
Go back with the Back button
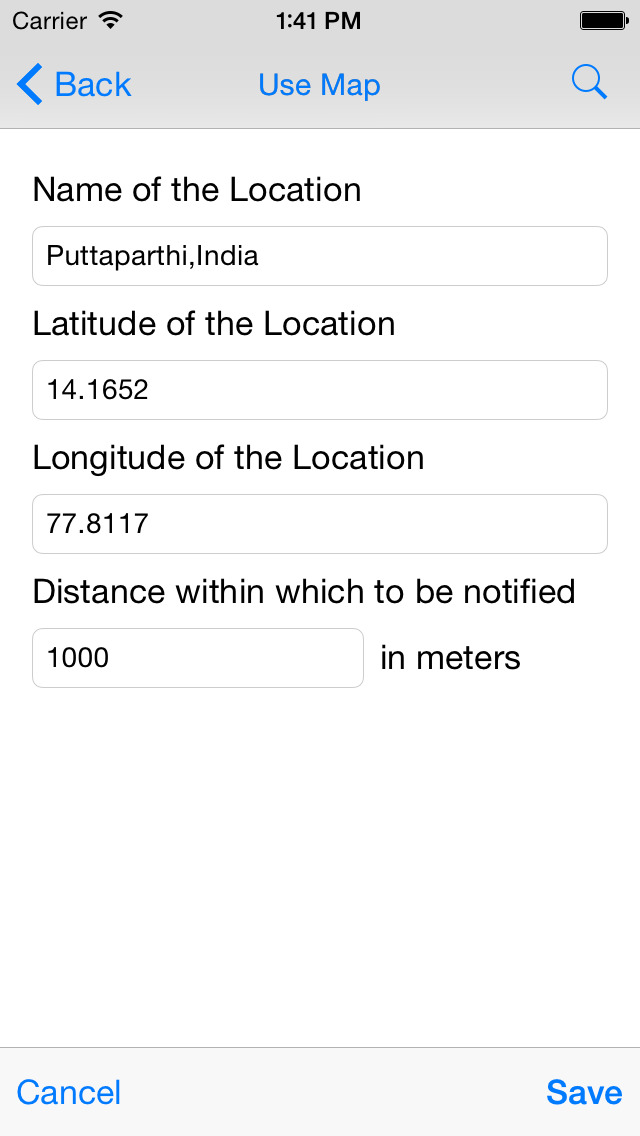click(74, 85)
